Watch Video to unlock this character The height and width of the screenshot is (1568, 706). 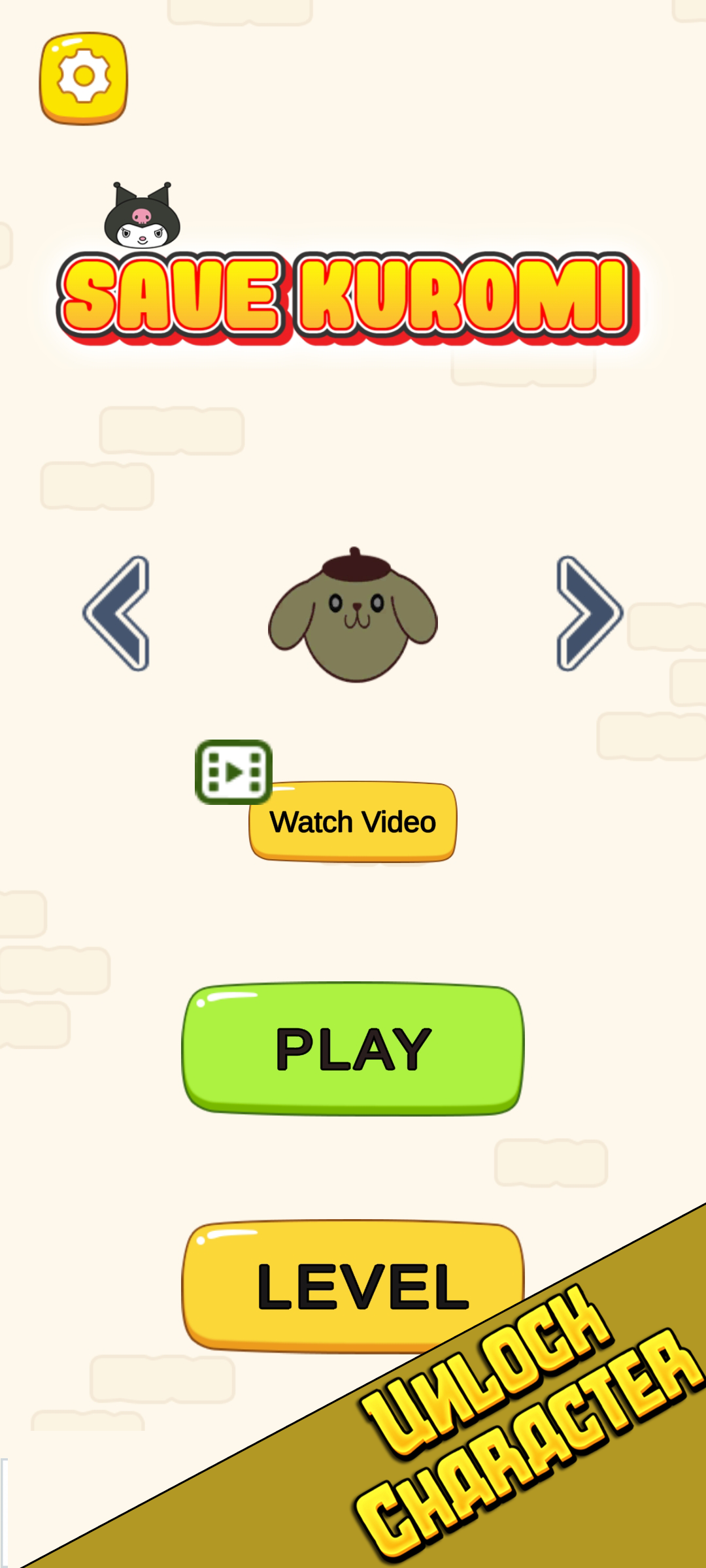(352, 821)
